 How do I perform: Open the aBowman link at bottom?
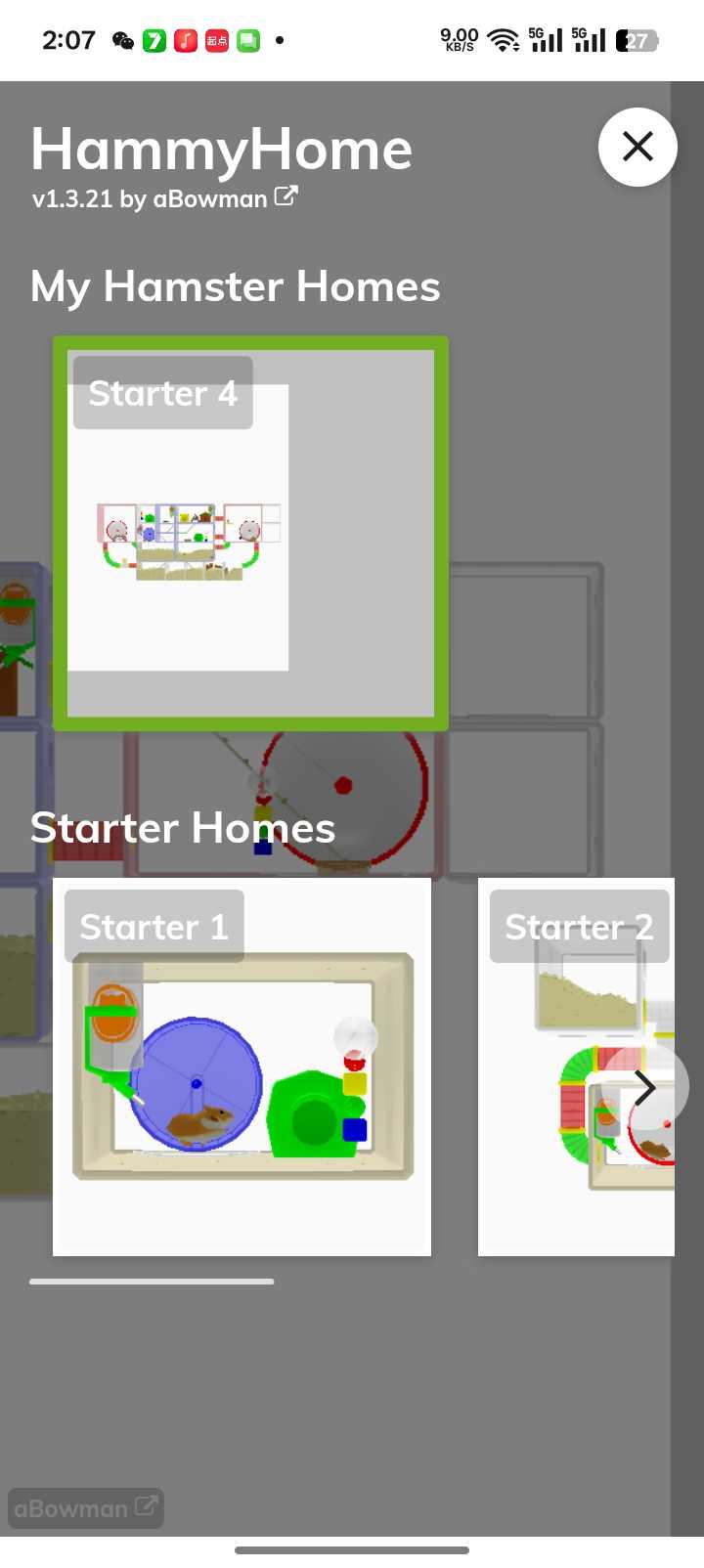coord(86,1507)
